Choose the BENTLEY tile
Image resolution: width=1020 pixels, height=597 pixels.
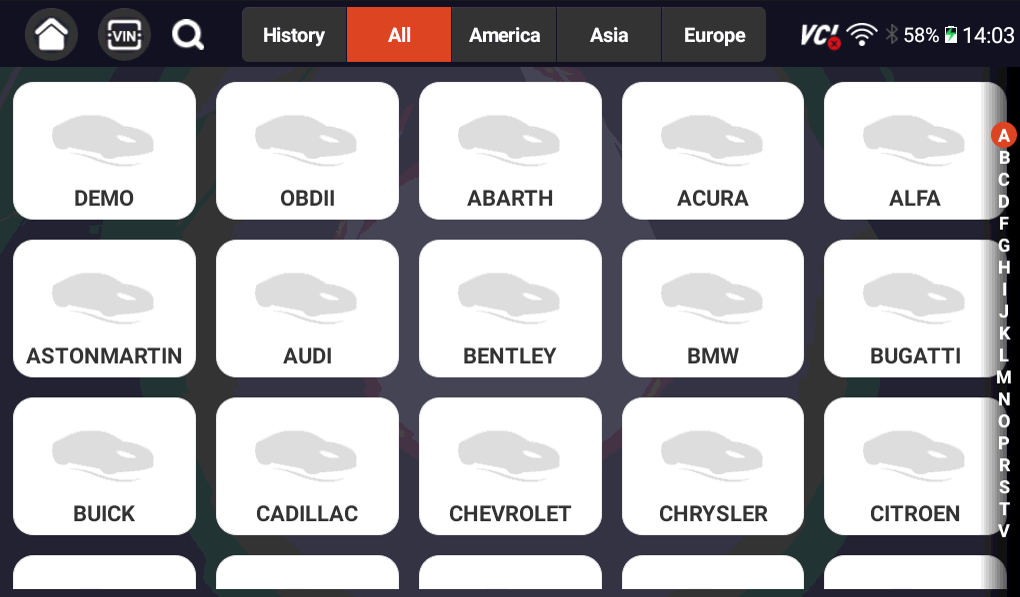point(510,309)
